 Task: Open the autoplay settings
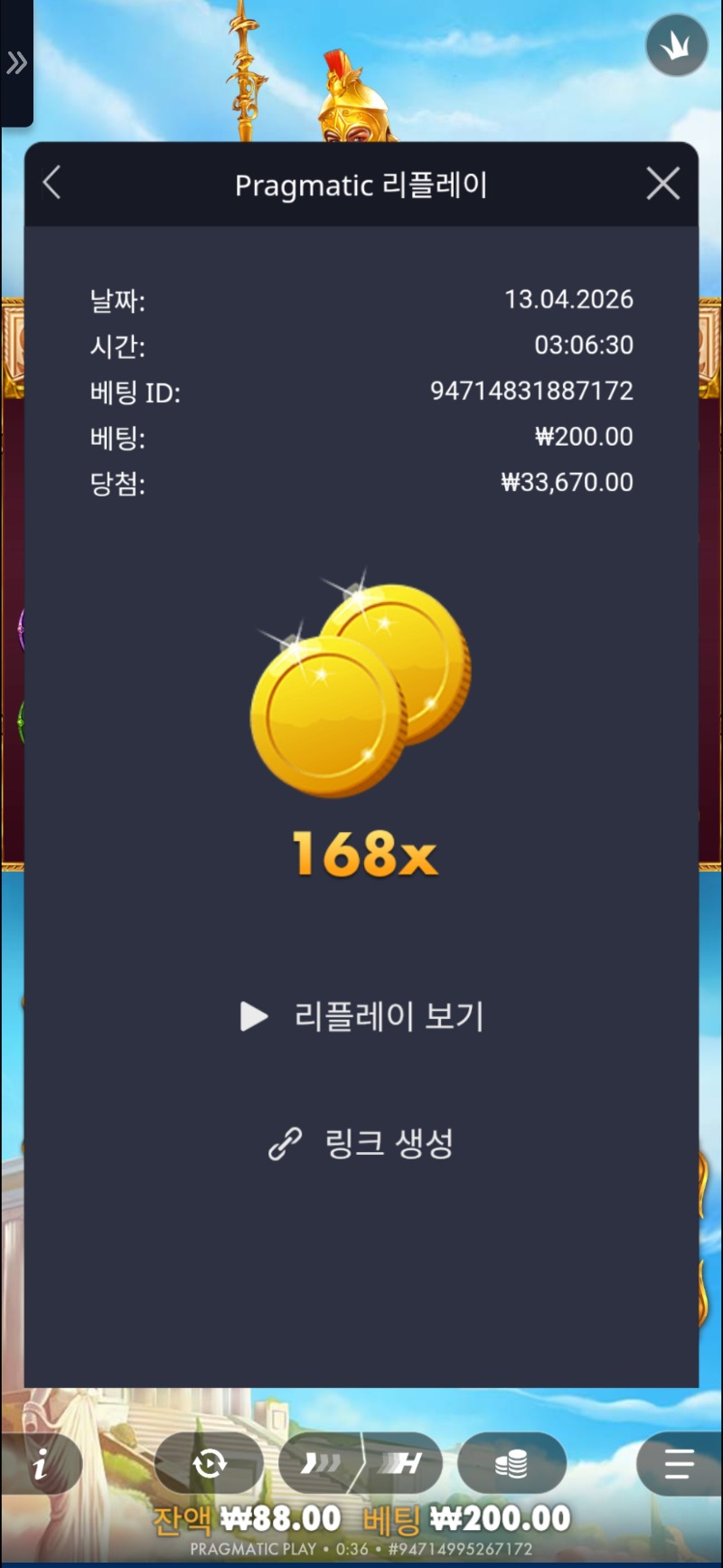coord(209,1463)
